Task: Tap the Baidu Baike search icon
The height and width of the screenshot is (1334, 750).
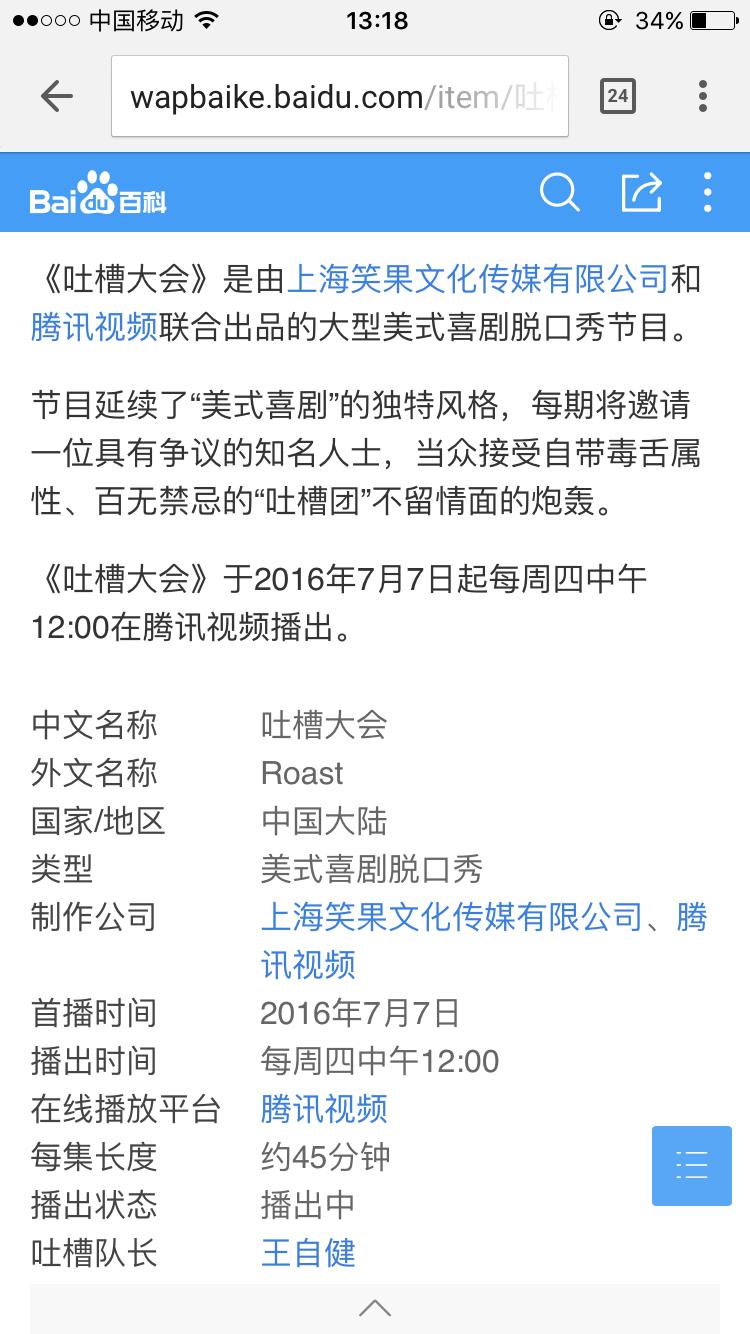Action: click(x=559, y=190)
